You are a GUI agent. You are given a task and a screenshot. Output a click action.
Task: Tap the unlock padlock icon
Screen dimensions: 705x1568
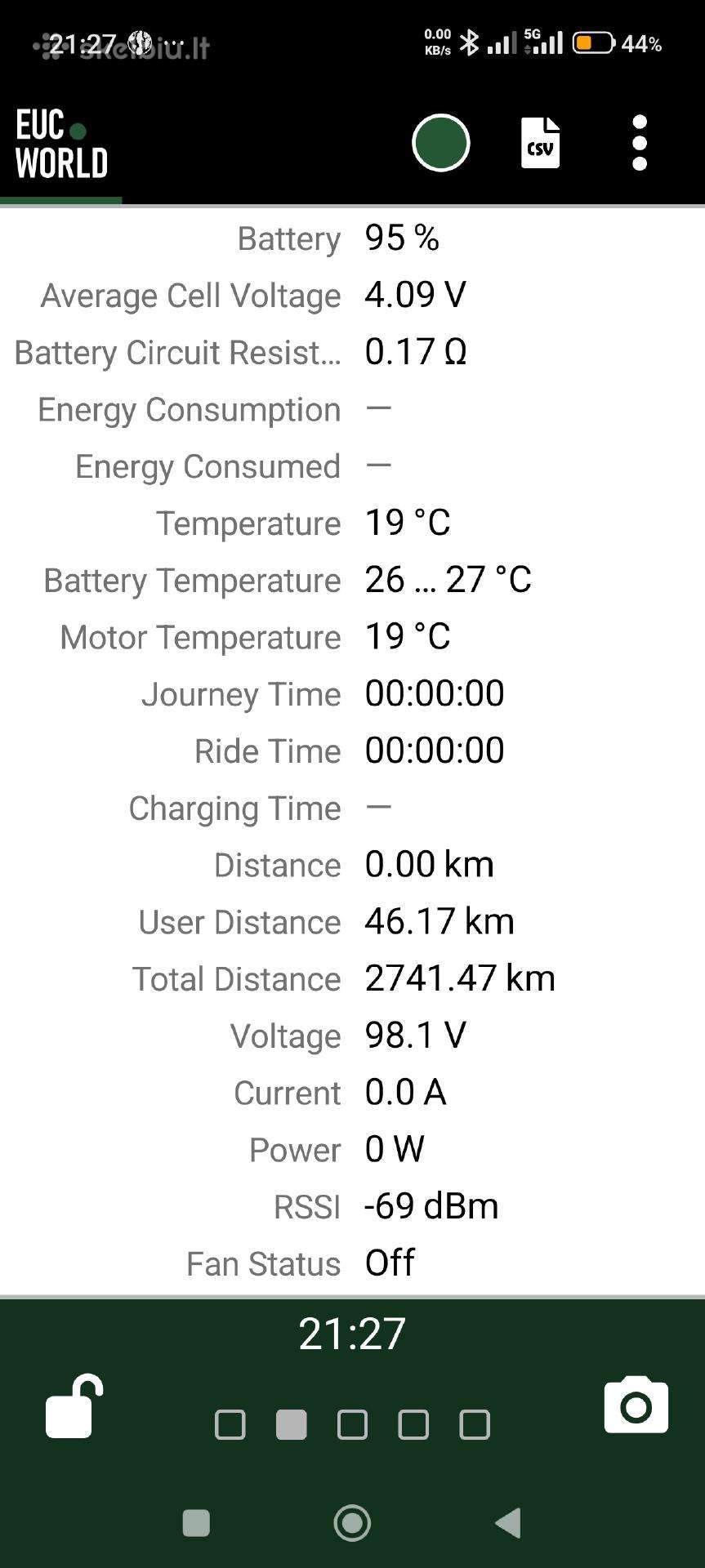coord(74,1406)
